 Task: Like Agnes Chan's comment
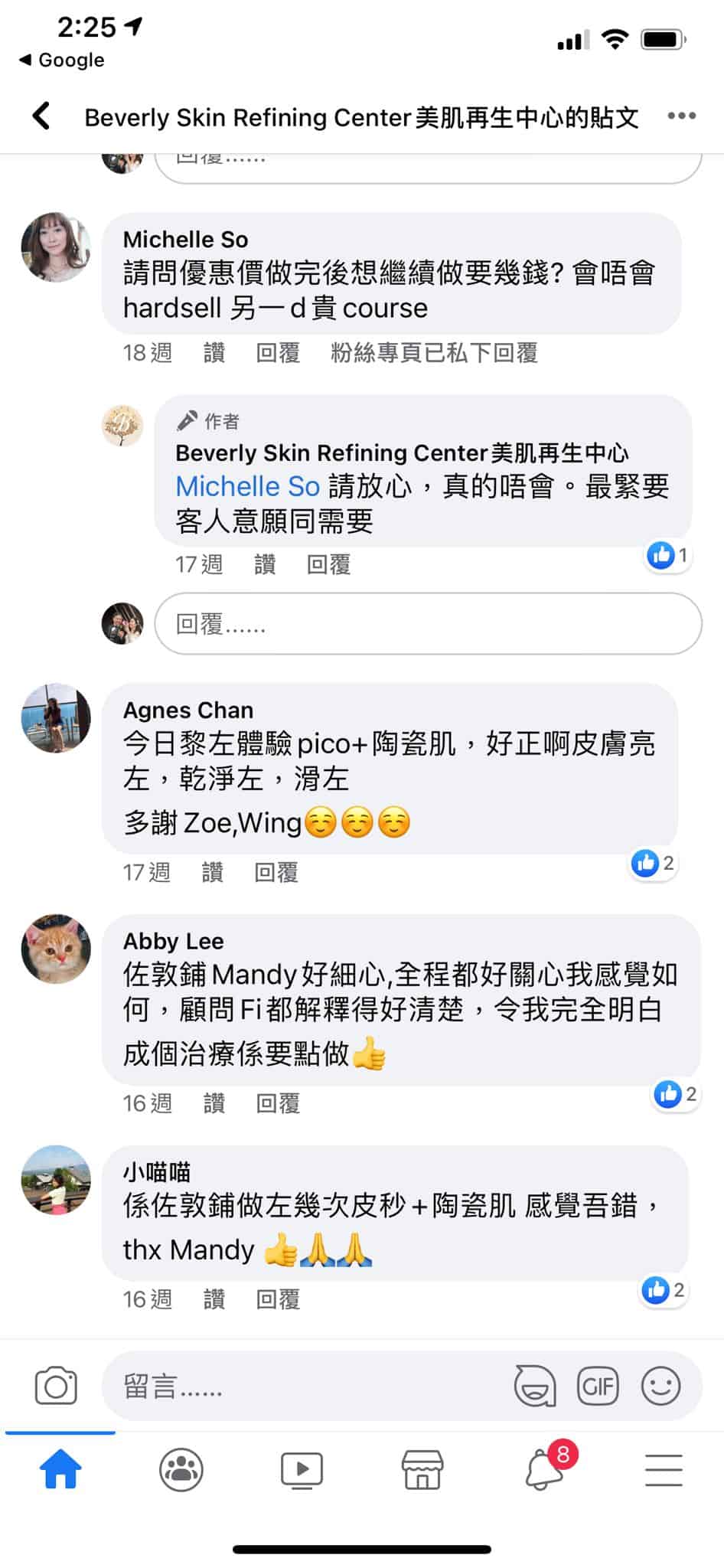213,872
